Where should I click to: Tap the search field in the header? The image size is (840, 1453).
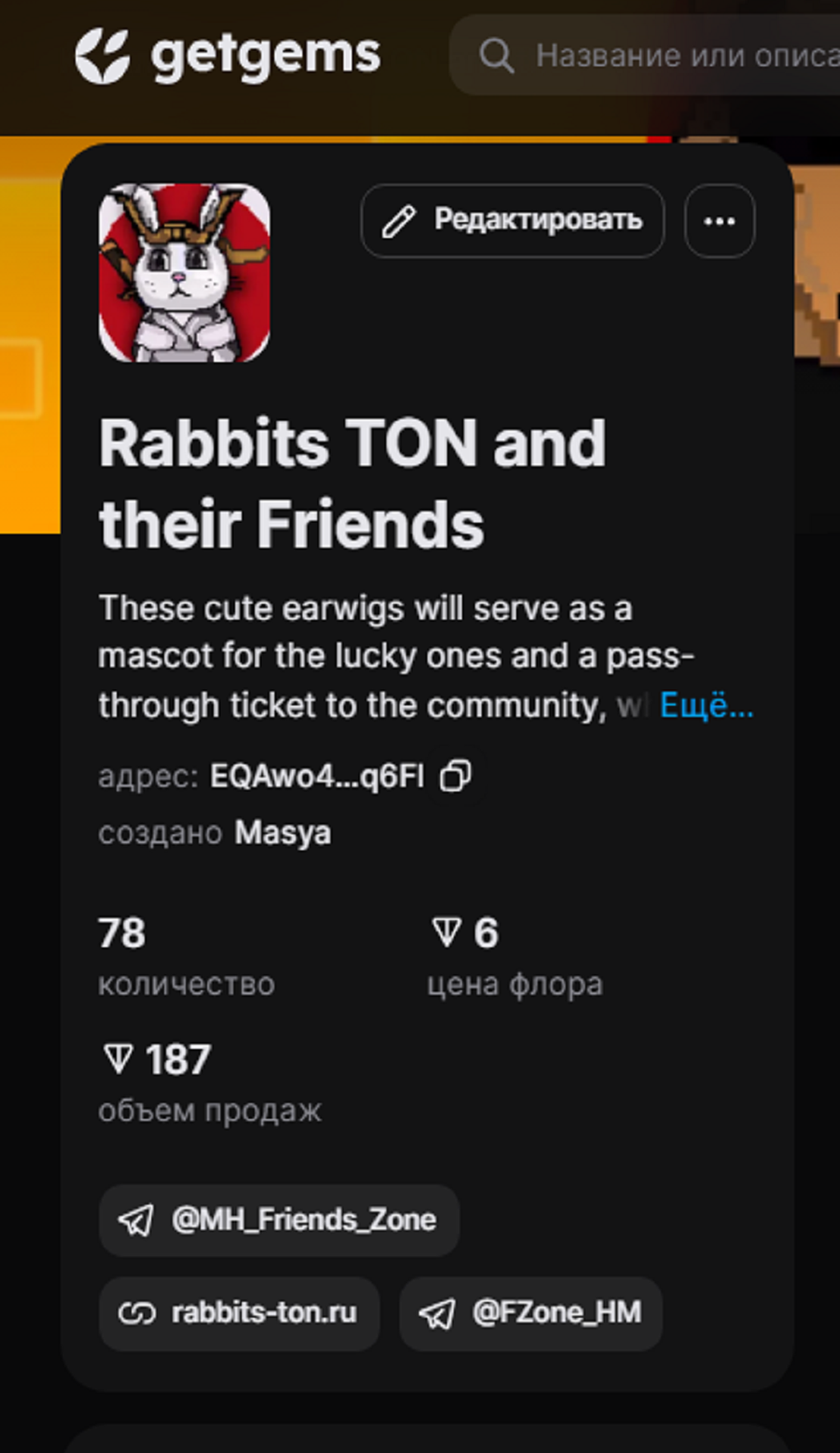point(681,55)
